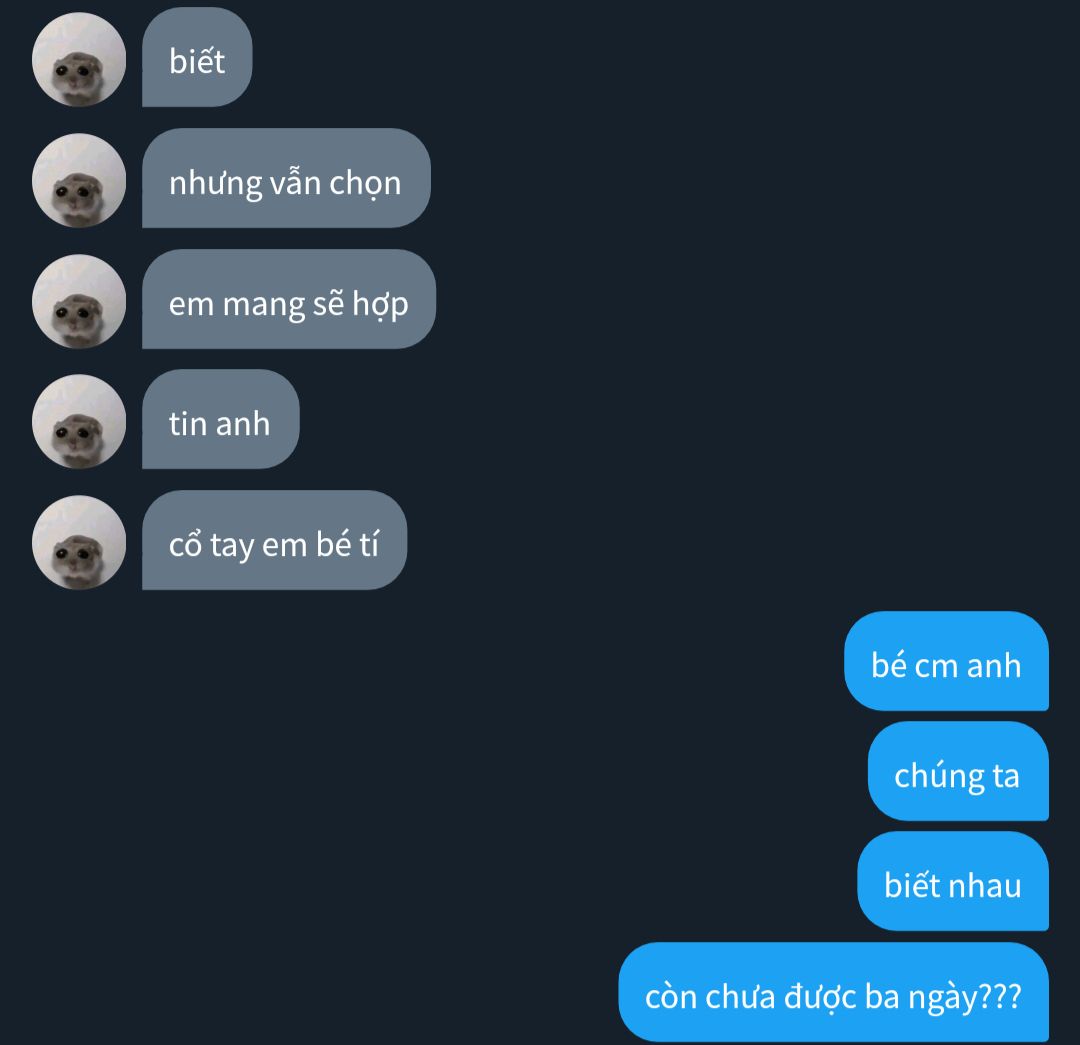View profile from avatar beside "em mang sẽ hợp"
Screen dimensions: 1080x1045
79,301
